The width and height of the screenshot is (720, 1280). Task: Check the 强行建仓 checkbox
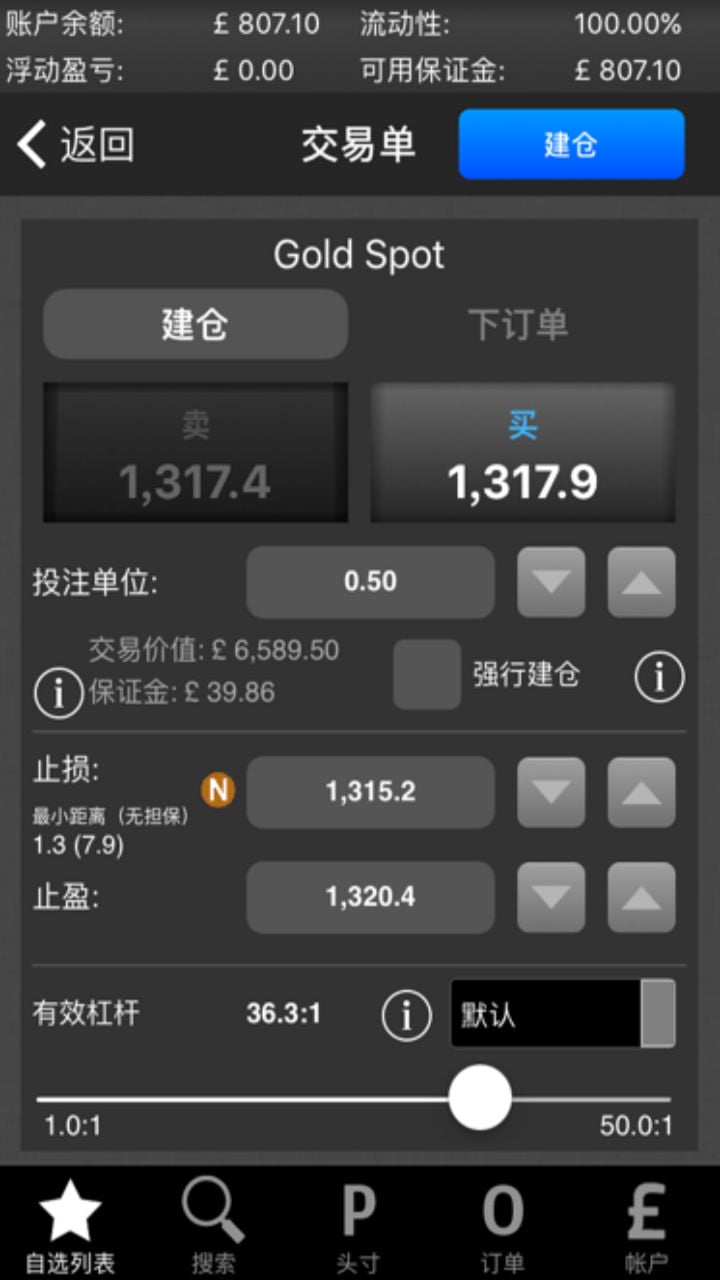tap(427, 675)
